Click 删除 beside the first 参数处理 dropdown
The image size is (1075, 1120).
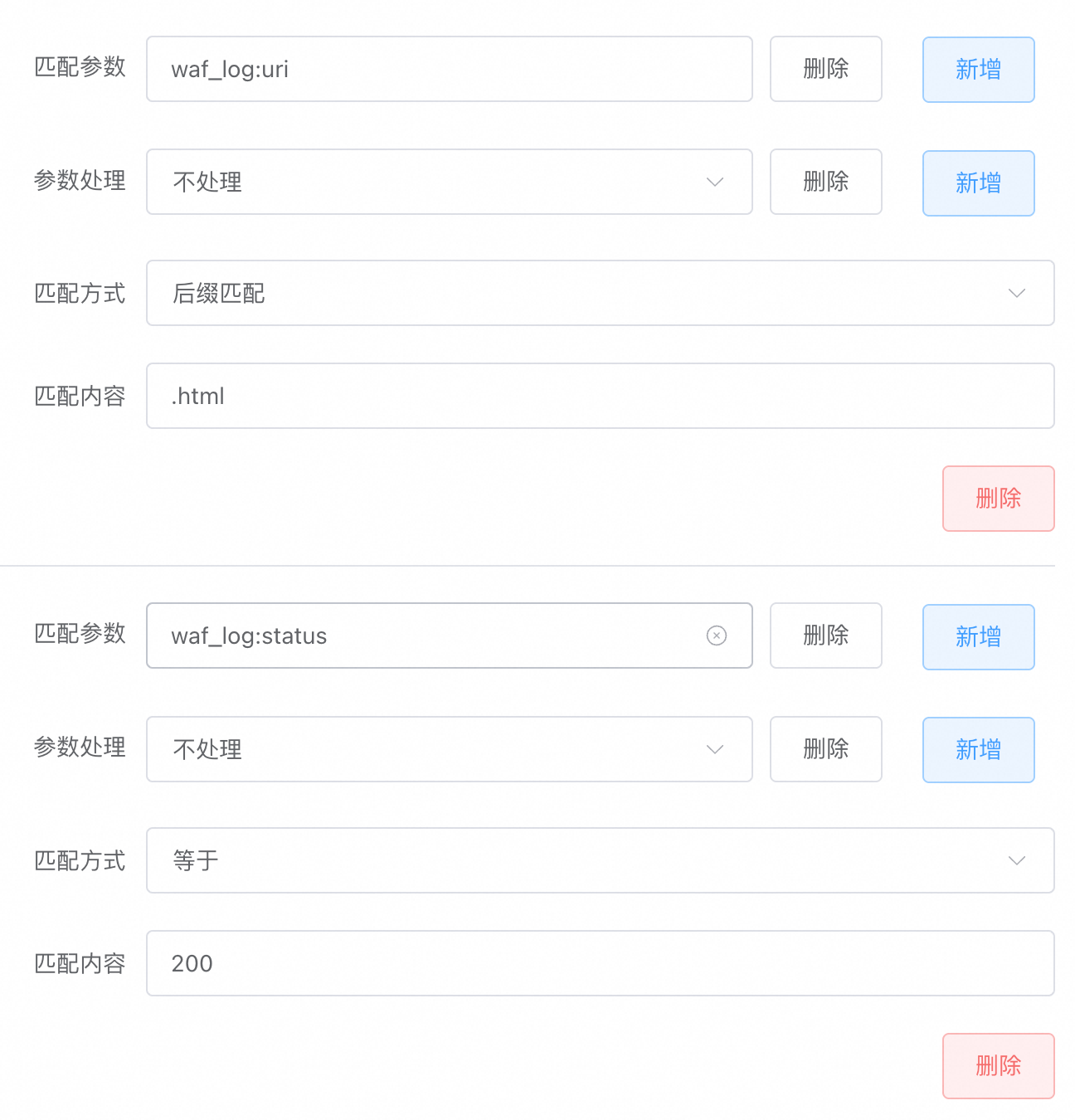[825, 182]
